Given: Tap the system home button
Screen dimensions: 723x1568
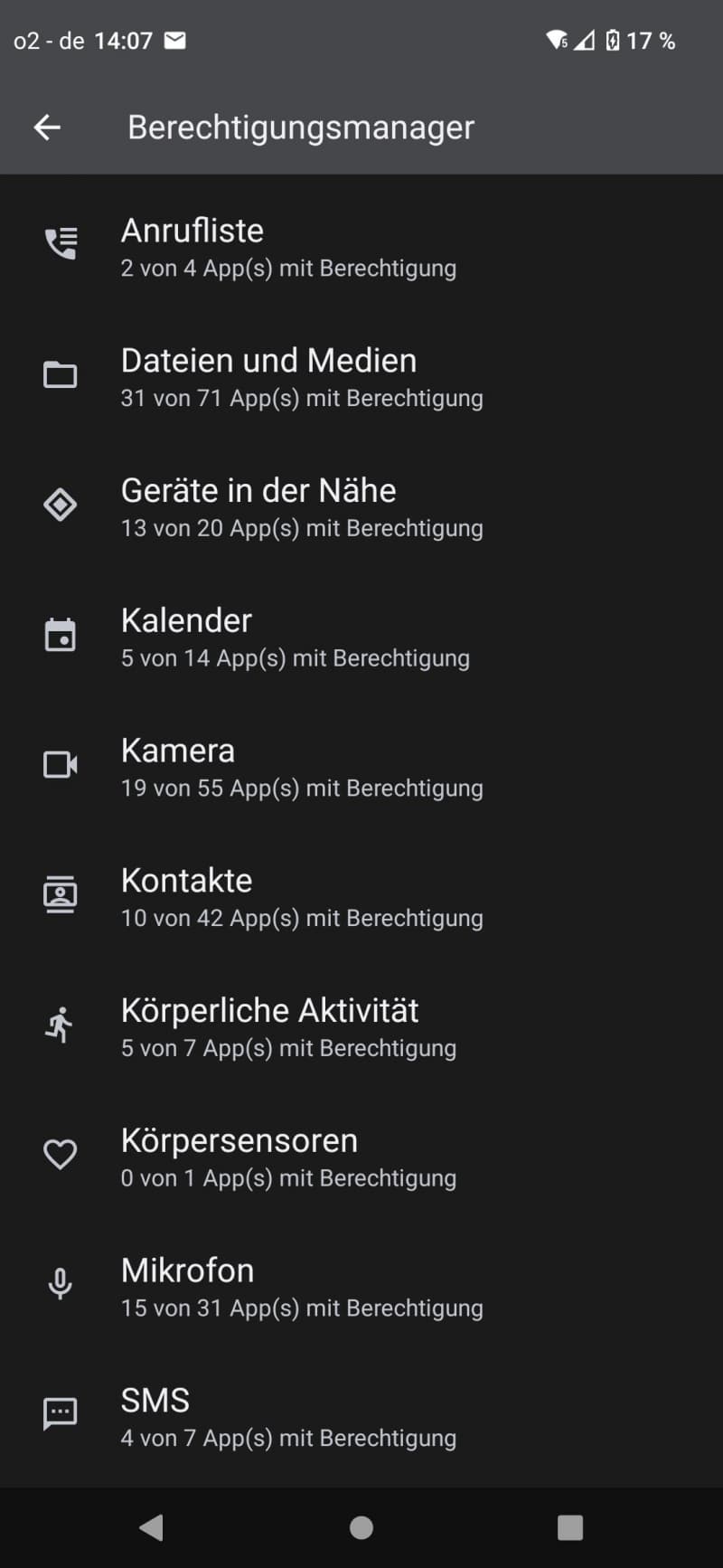Looking at the screenshot, I should 361,1527.
